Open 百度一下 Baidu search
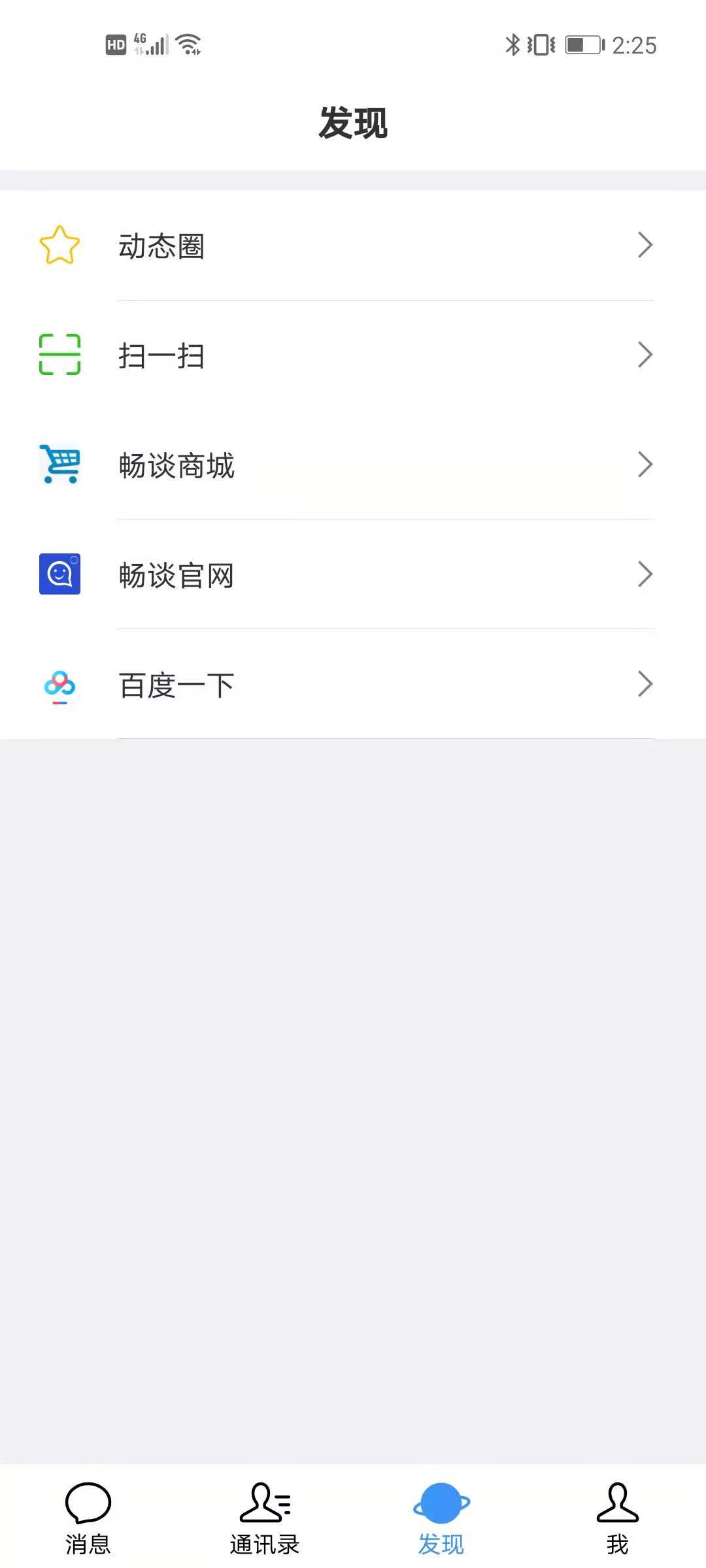Screen dimensions: 706x1568 353,685
